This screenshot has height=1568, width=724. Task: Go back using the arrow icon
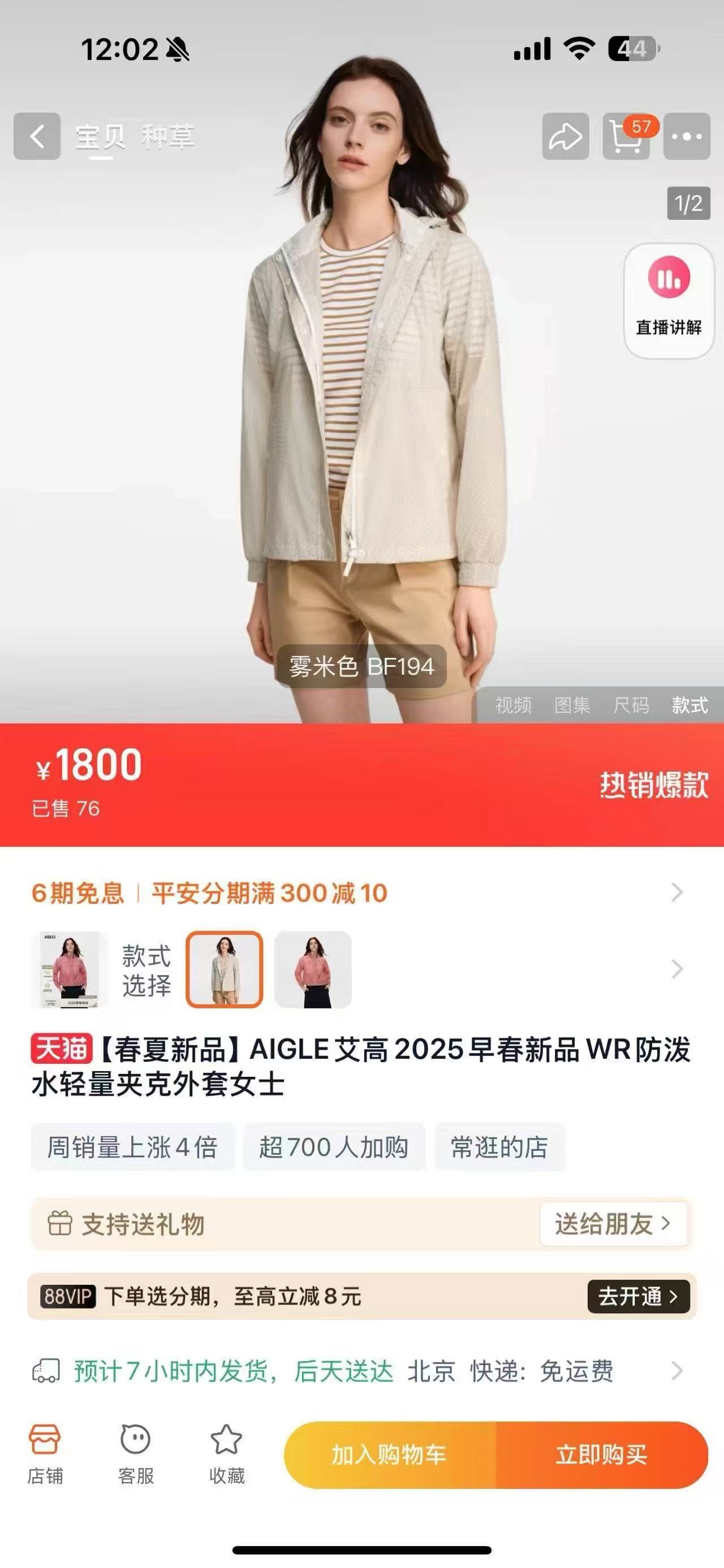click(37, 136)
